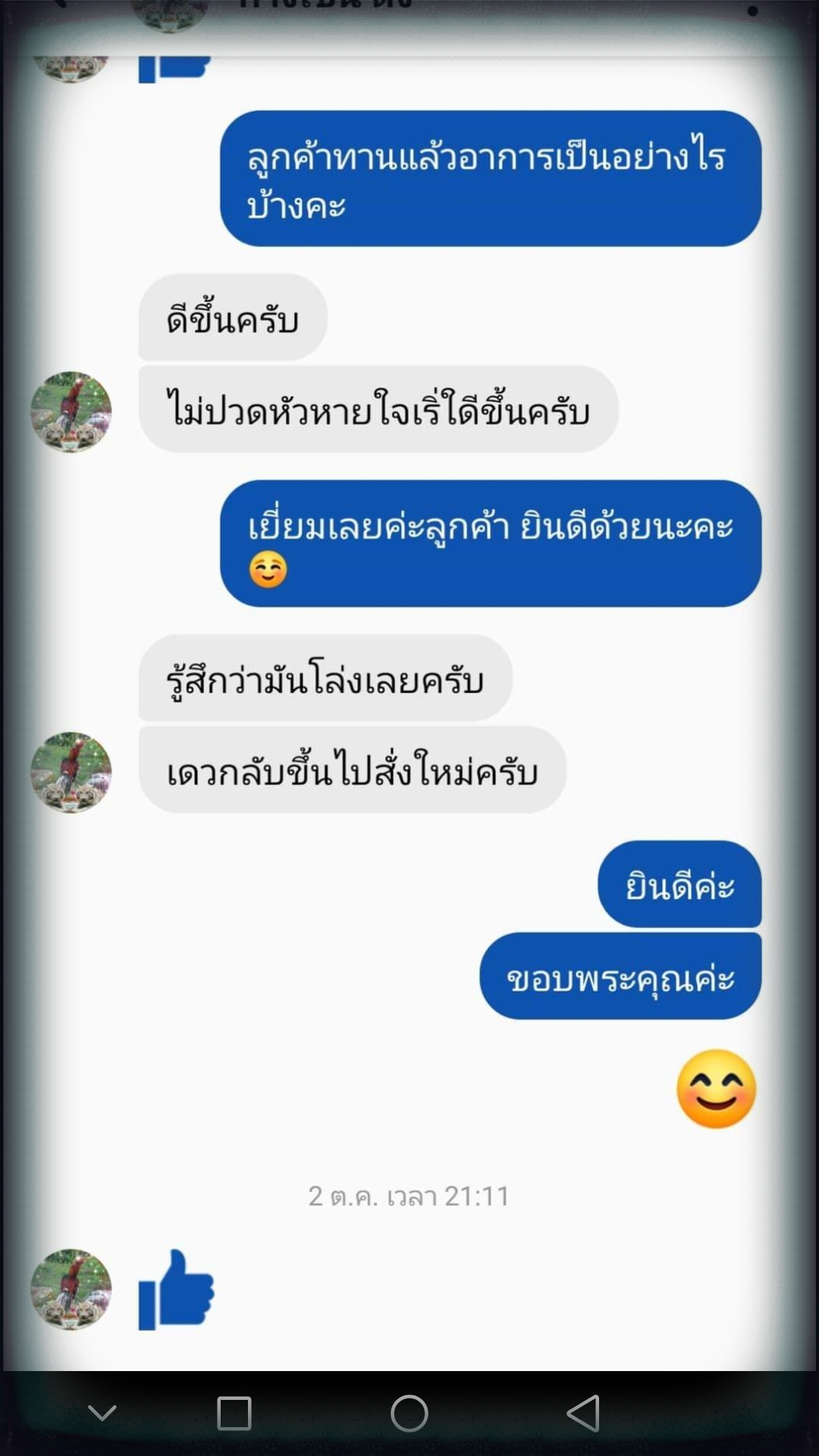Go to the home screen via home button
This screenshot has height=1456, width=819.
coord(409,1413)
